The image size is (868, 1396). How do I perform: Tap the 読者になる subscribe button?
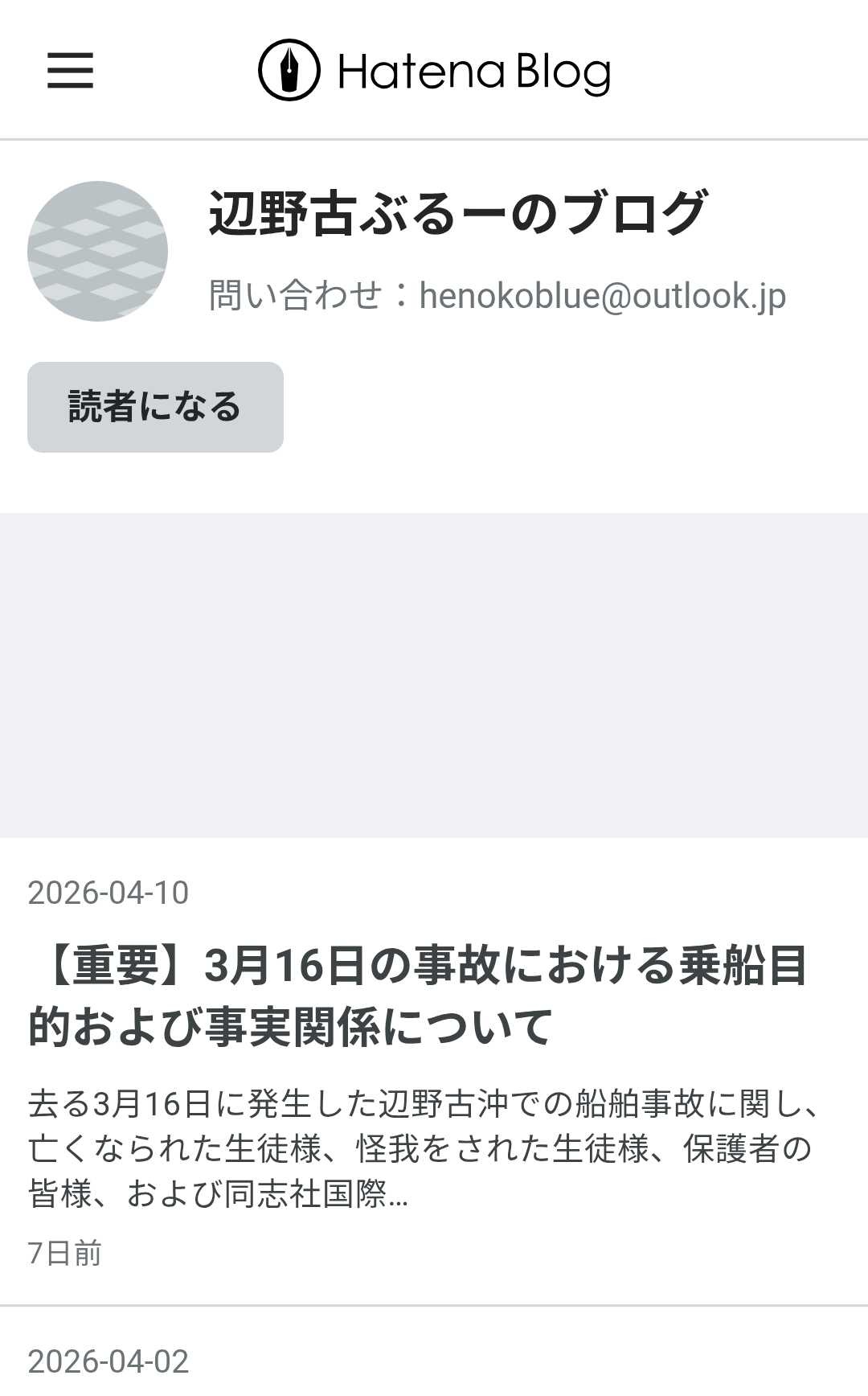(x=155, y=407)
